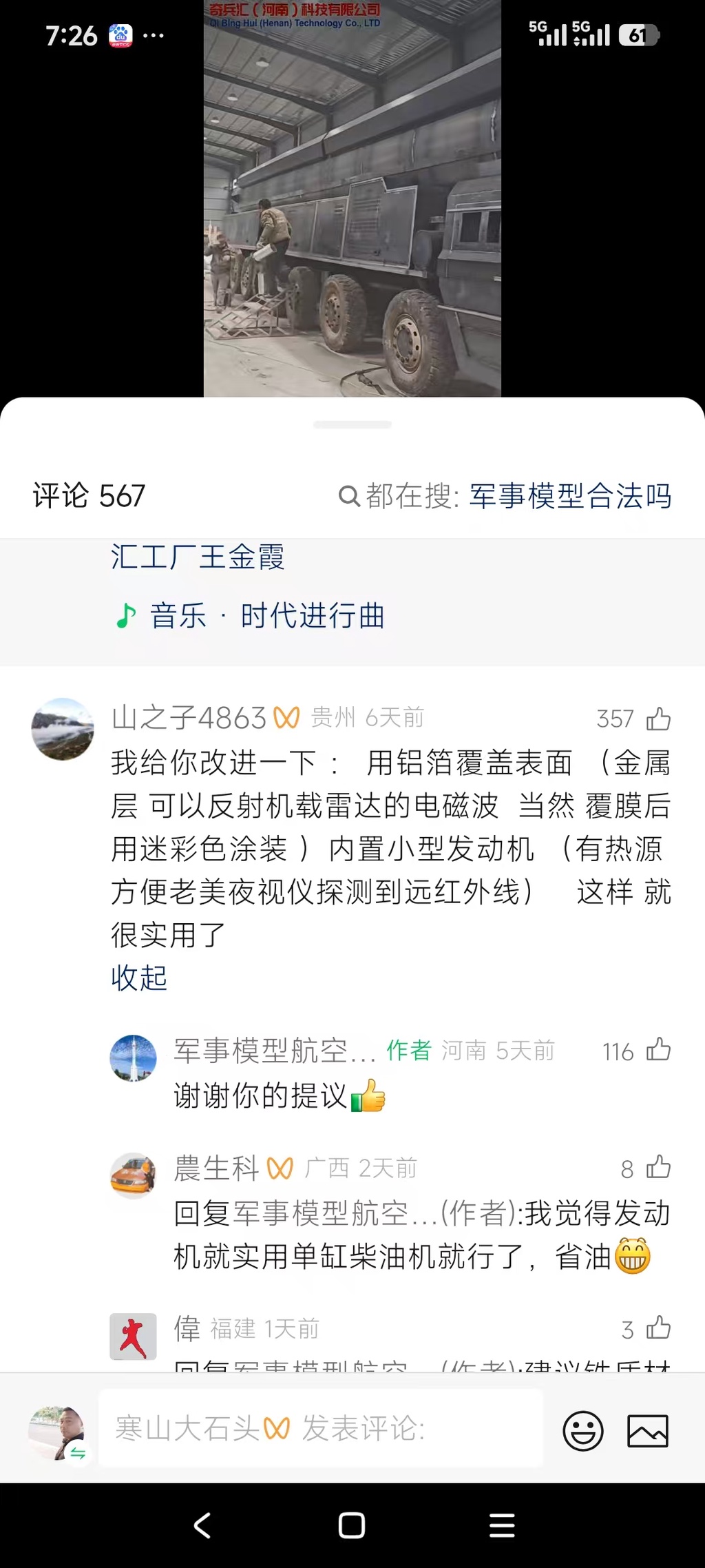The height and width of the screenshot is (1568, 705).
Task: Like 山之子4863's comment
Action: [657, 719]
